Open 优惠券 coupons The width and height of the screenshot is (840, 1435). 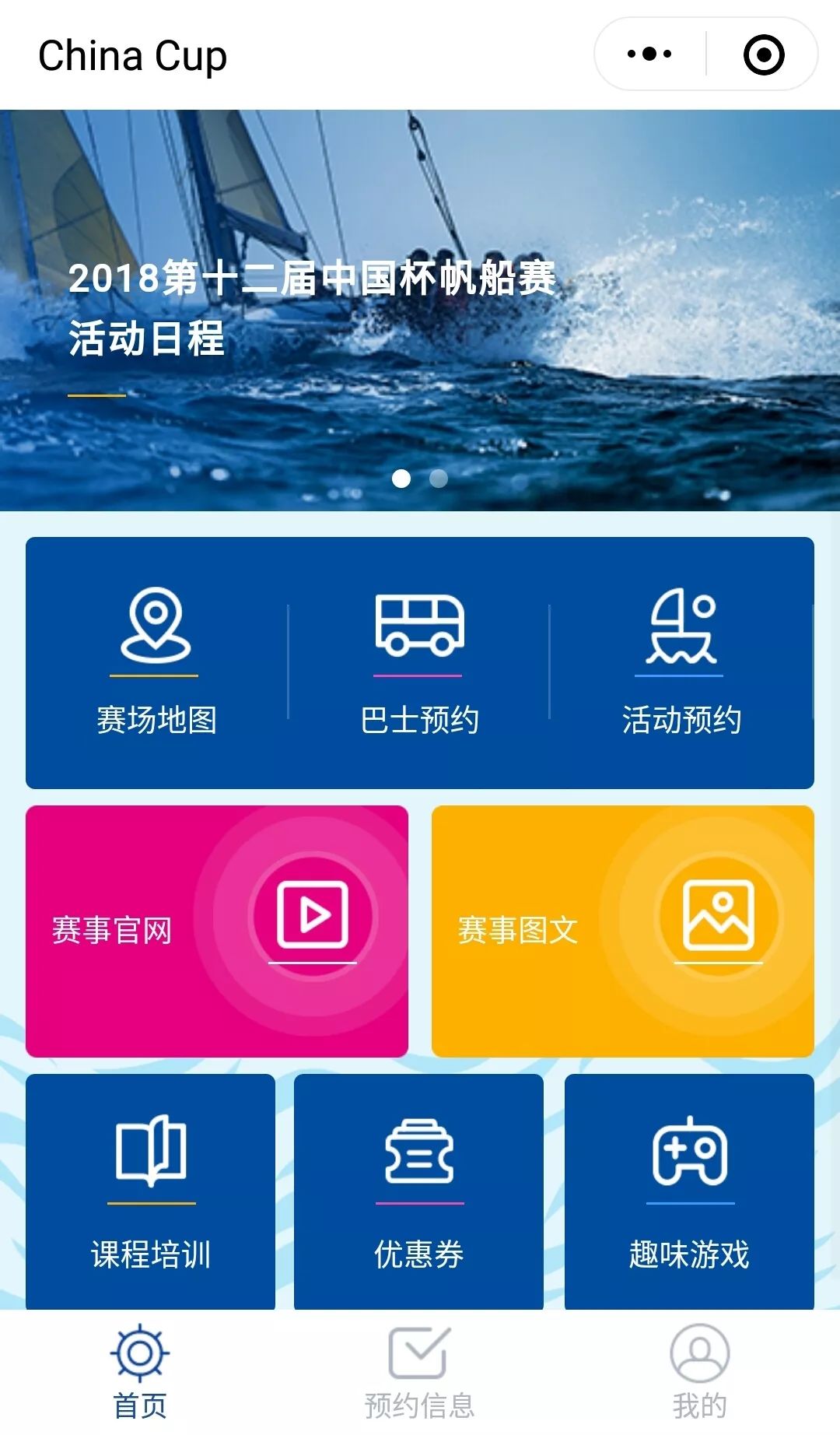tap(418, 1192)
